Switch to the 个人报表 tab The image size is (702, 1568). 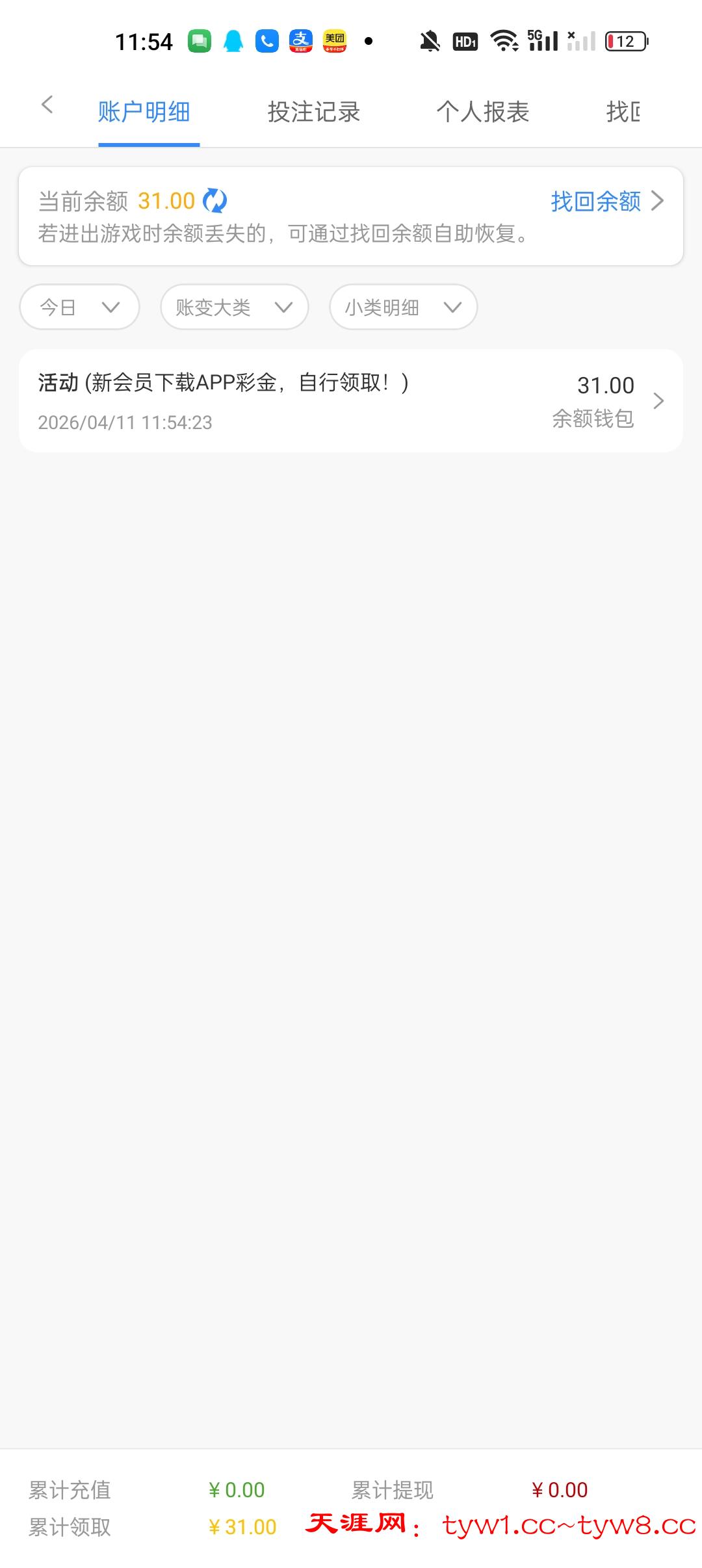pyautogui.click(x=483, y=112)
